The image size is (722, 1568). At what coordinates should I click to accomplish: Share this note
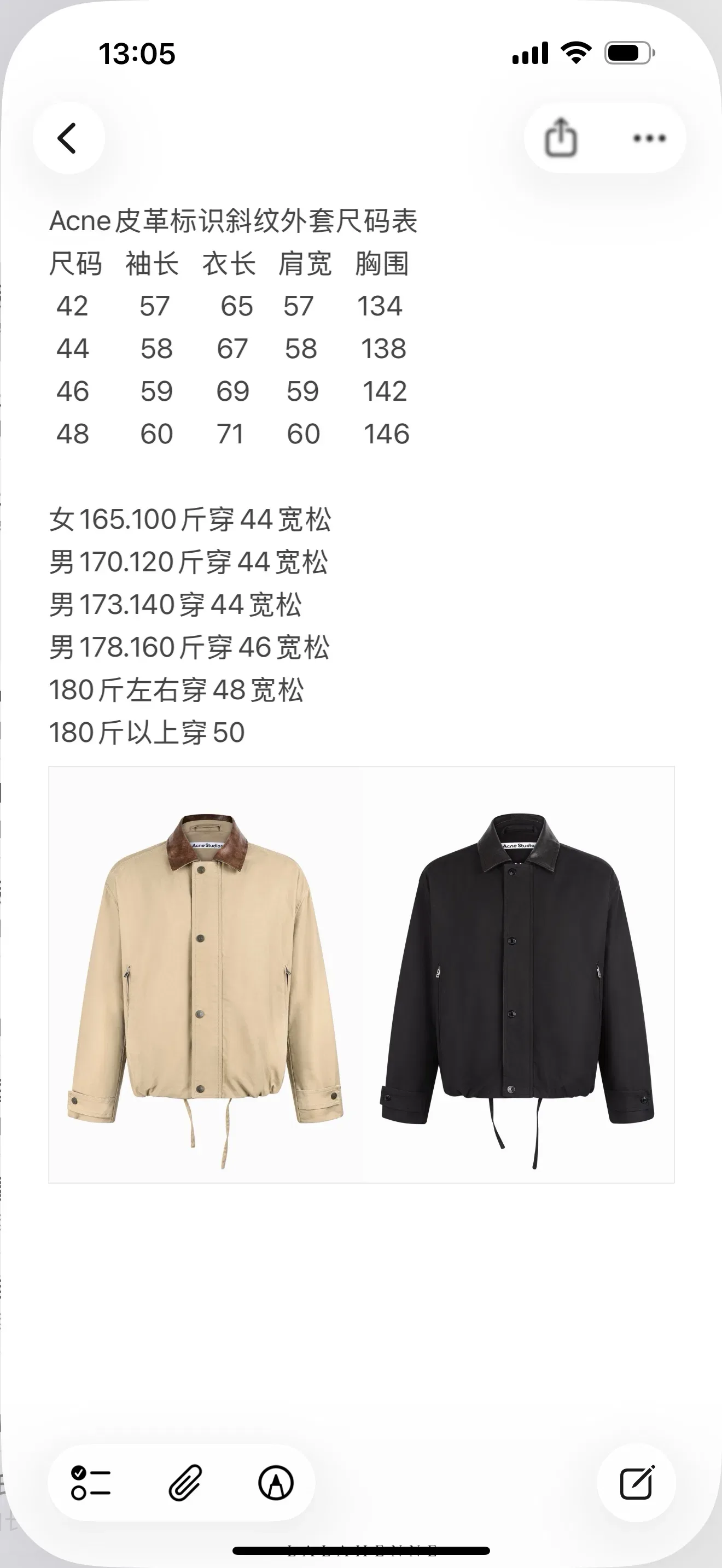point(561,138)
